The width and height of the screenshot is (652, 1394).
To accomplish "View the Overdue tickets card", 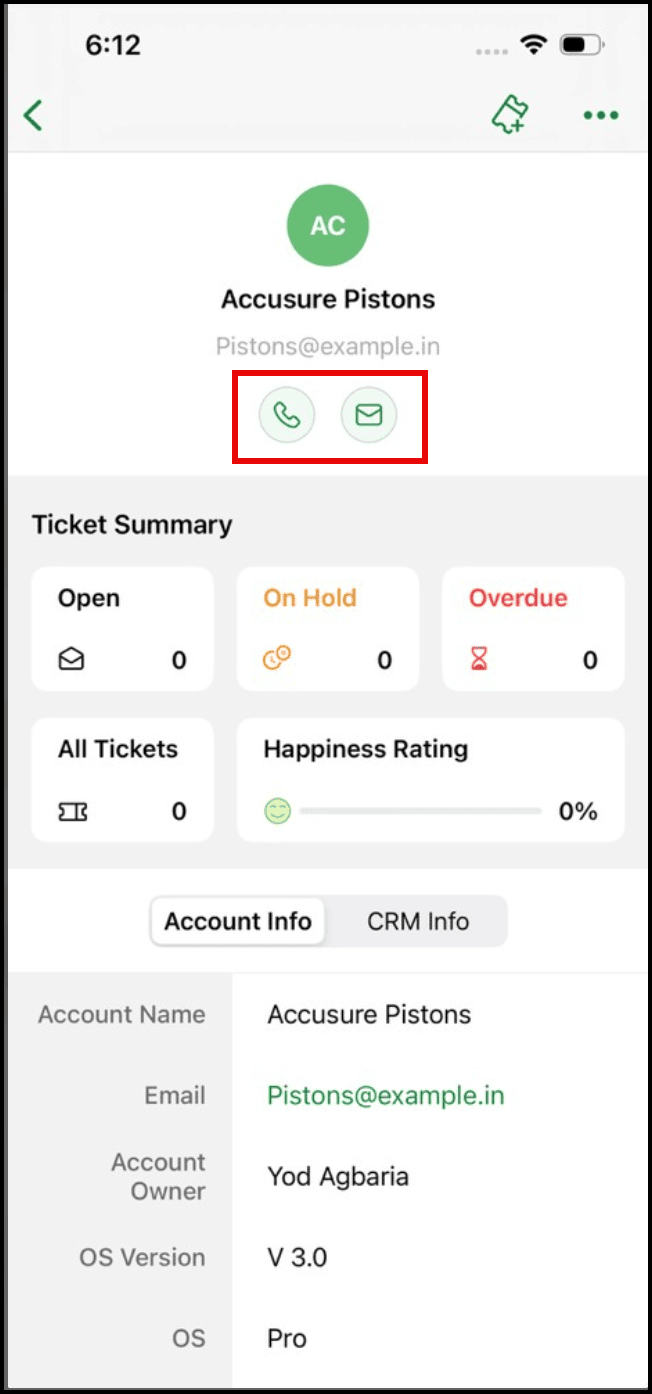I will coord(533,629).
